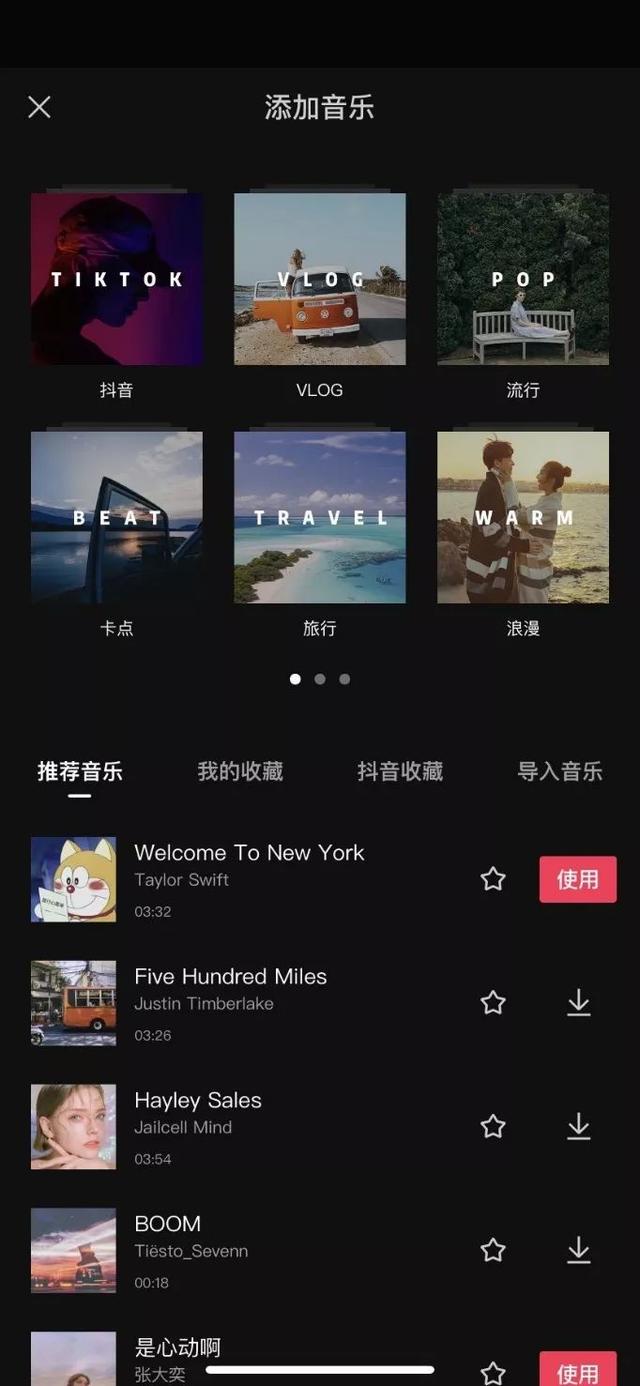Open the POP 流行 music category
640x1386 pixels.
523,279
